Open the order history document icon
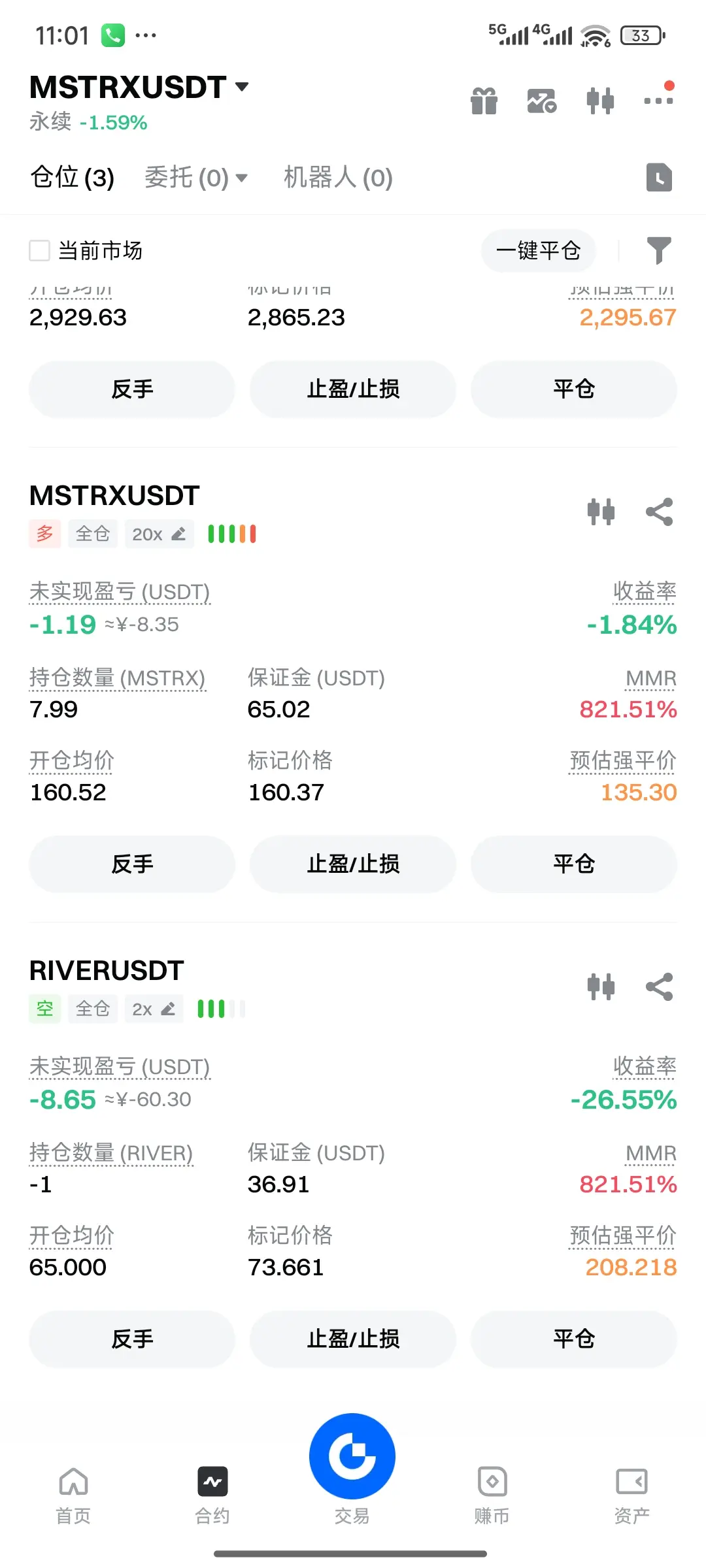The height and width of the screenshot is (1568, 706). 659,178
